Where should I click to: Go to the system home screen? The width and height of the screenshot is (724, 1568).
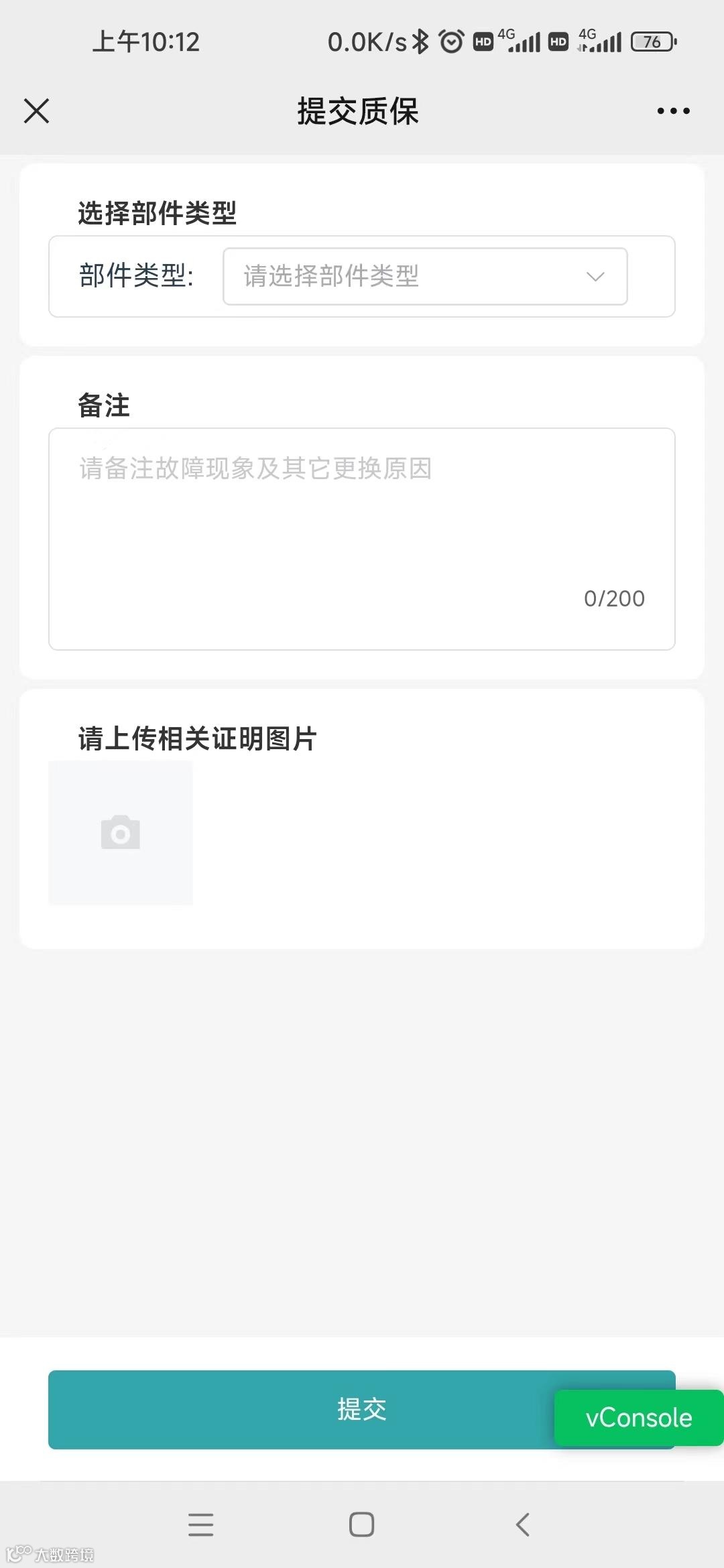click(362, 1524)
